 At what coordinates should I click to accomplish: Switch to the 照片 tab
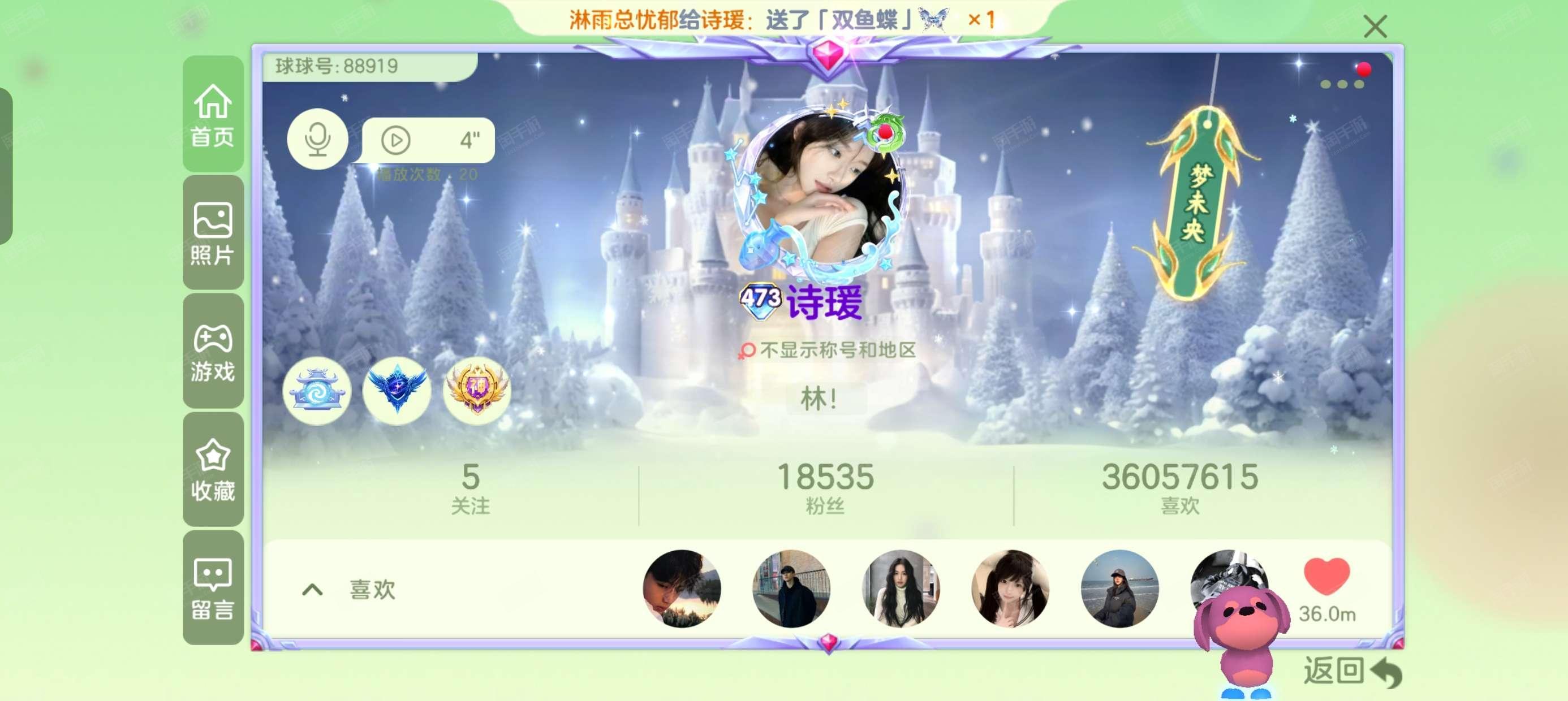click(213, 233)
